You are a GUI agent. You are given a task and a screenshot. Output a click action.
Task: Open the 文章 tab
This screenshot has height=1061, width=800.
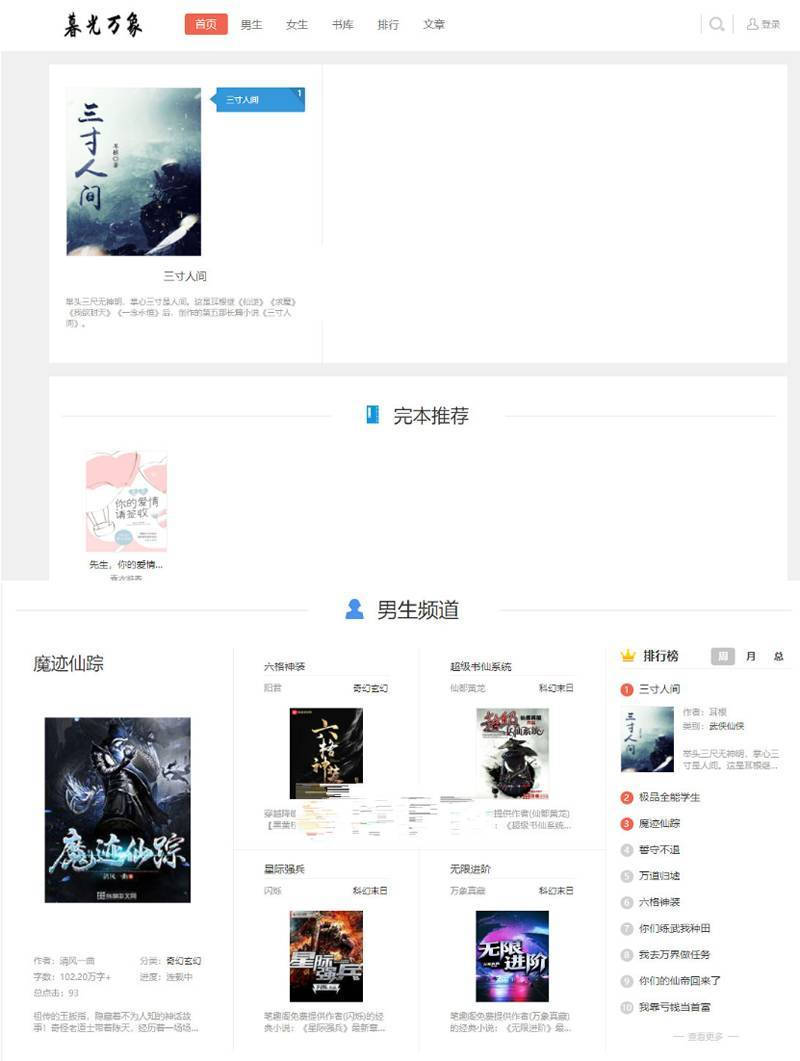[x=434, y=25]
